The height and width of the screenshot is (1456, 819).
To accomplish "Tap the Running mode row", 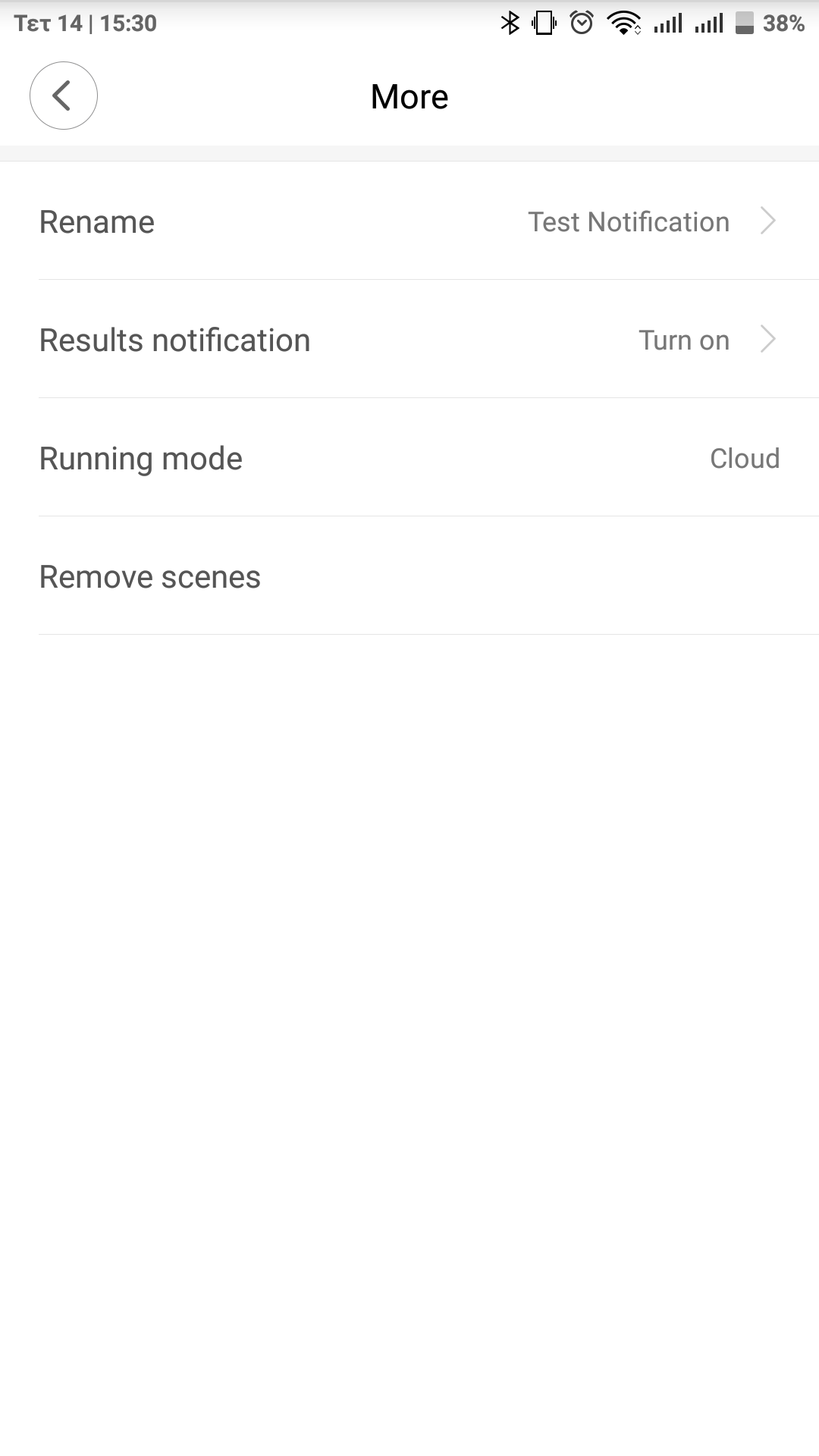I will pyautogui.click(x=409, y=458).
